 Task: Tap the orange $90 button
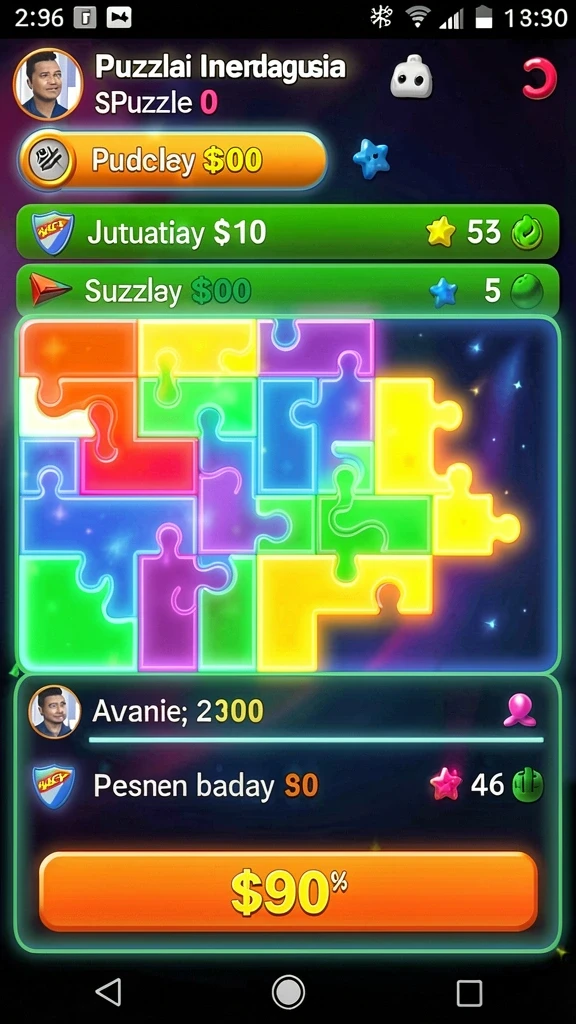(x=288, y=892)
